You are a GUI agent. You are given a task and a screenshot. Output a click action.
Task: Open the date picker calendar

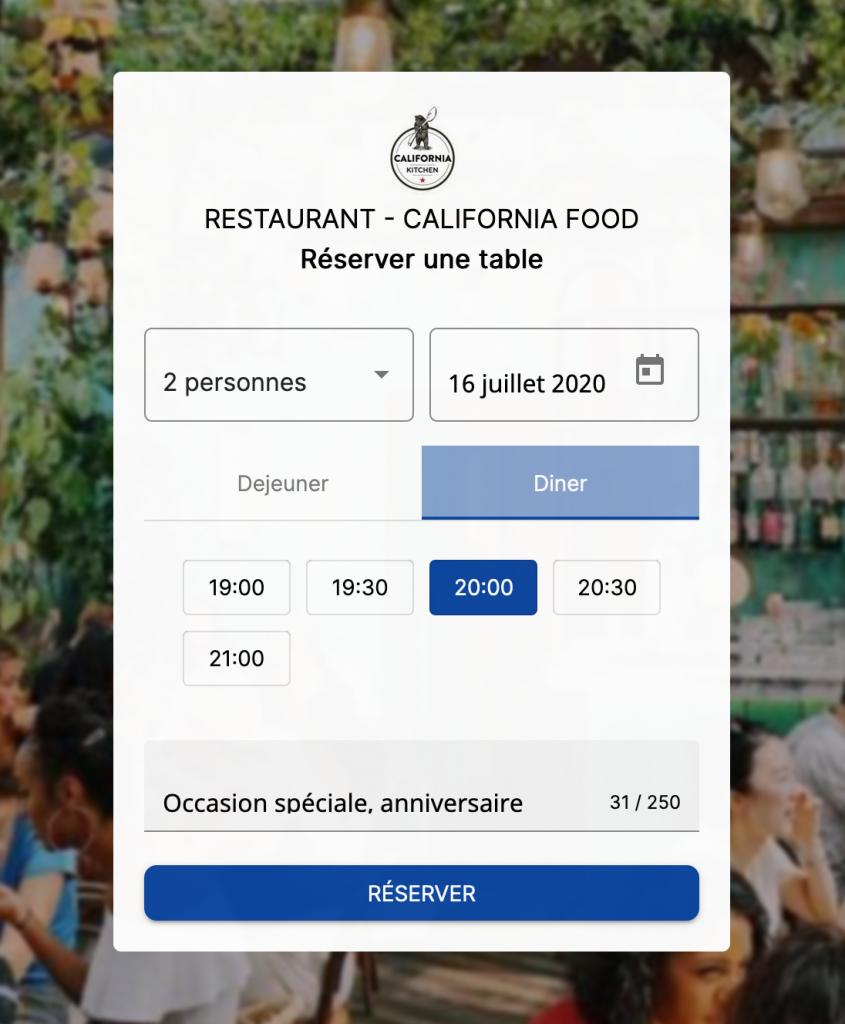click(x=650, y=370)
